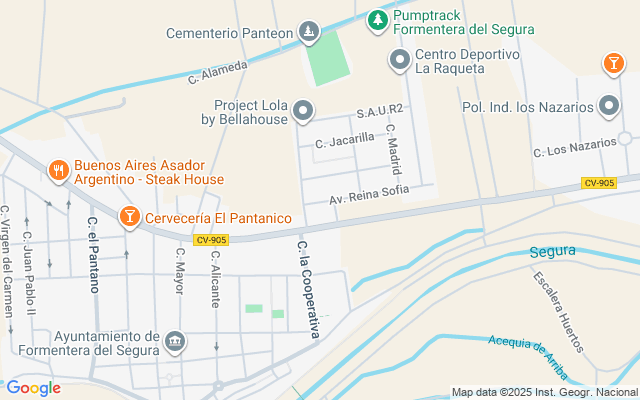Select Pol. Ind. los Nazarios marker

pos(610,106)
